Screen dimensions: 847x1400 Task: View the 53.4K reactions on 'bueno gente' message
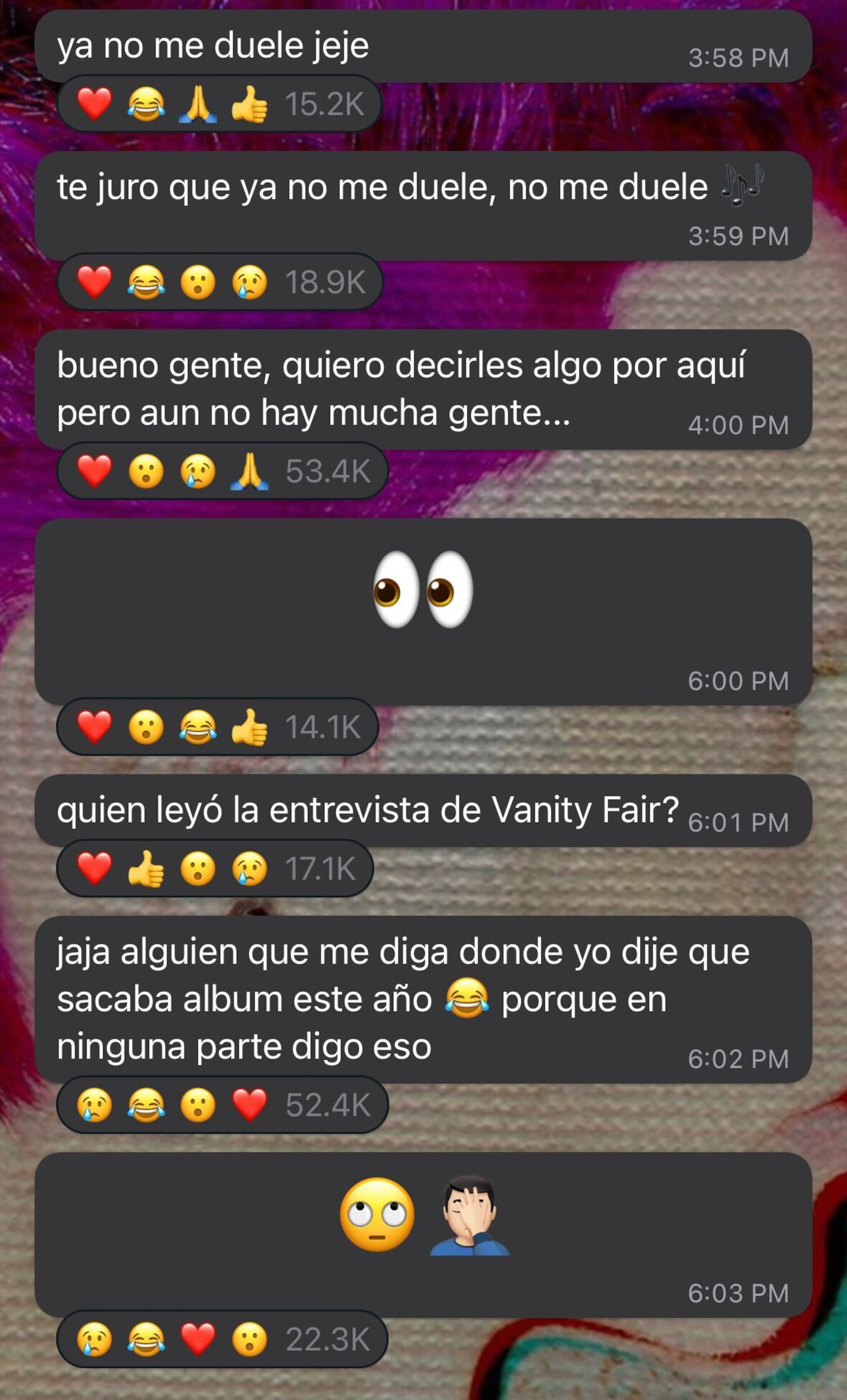[222, 471]
